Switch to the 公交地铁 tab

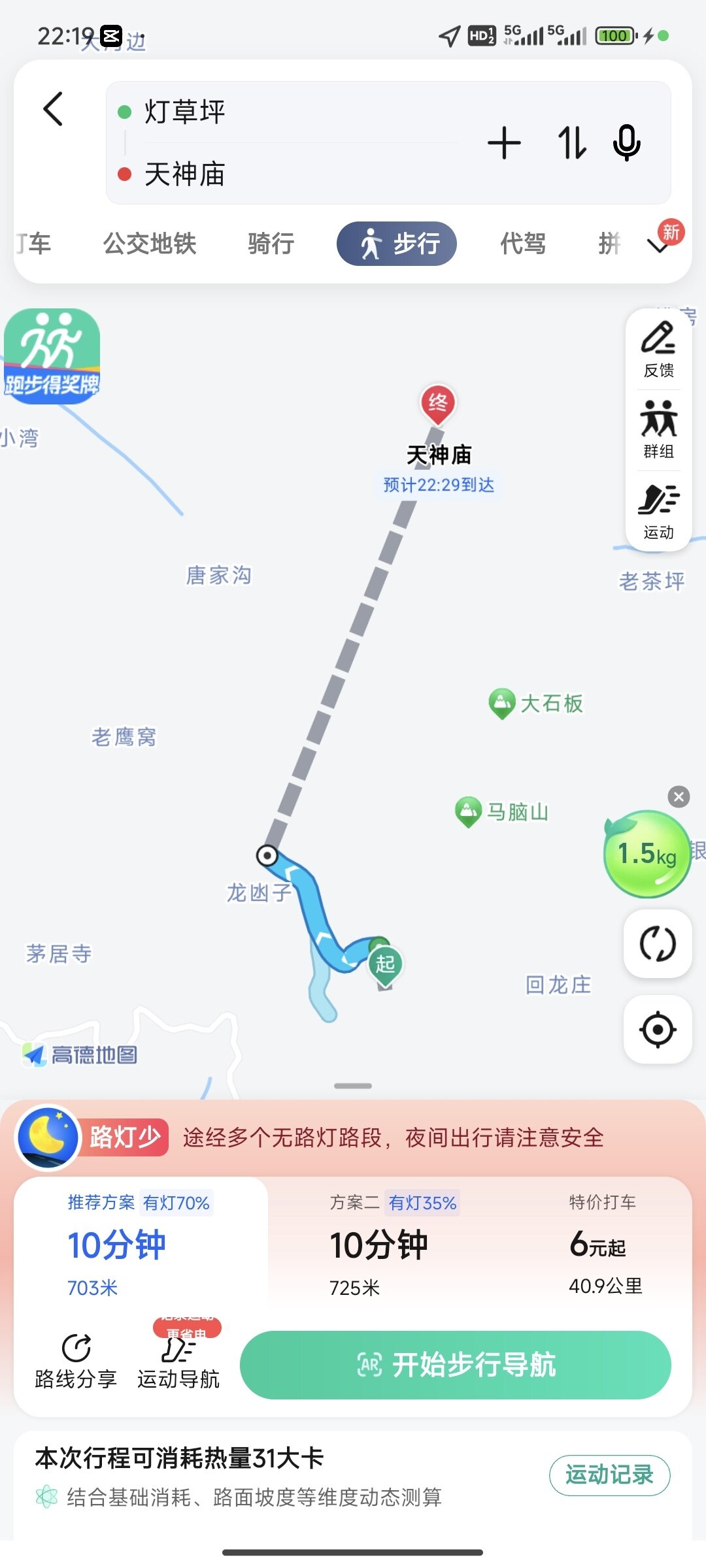pyautogui.click(x=150, y=244)
